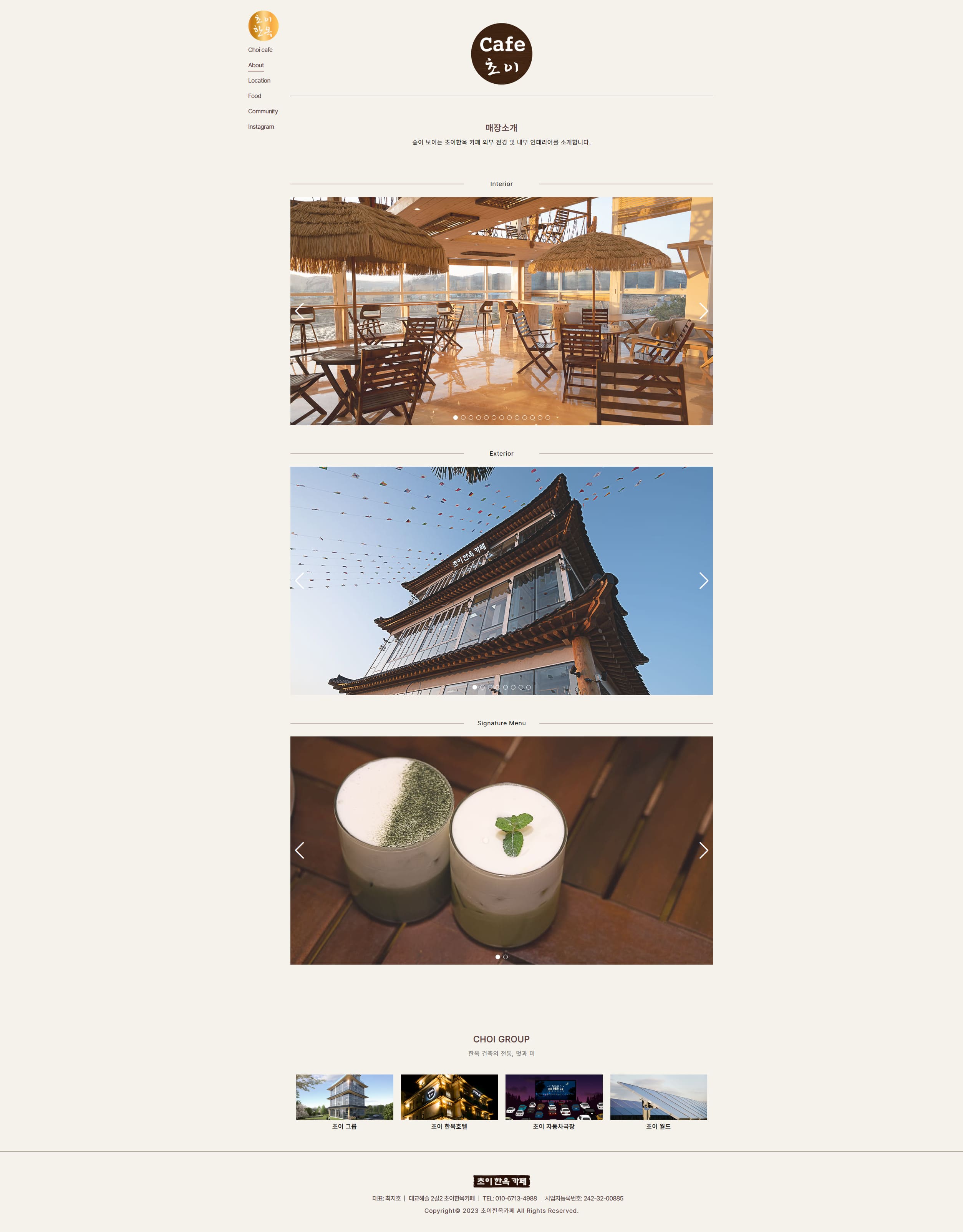The height and width of the screenshot is (1232, 963).
Task: Open the Choi cafe home link
Action: pyautogui.click(x=260, y=50)
